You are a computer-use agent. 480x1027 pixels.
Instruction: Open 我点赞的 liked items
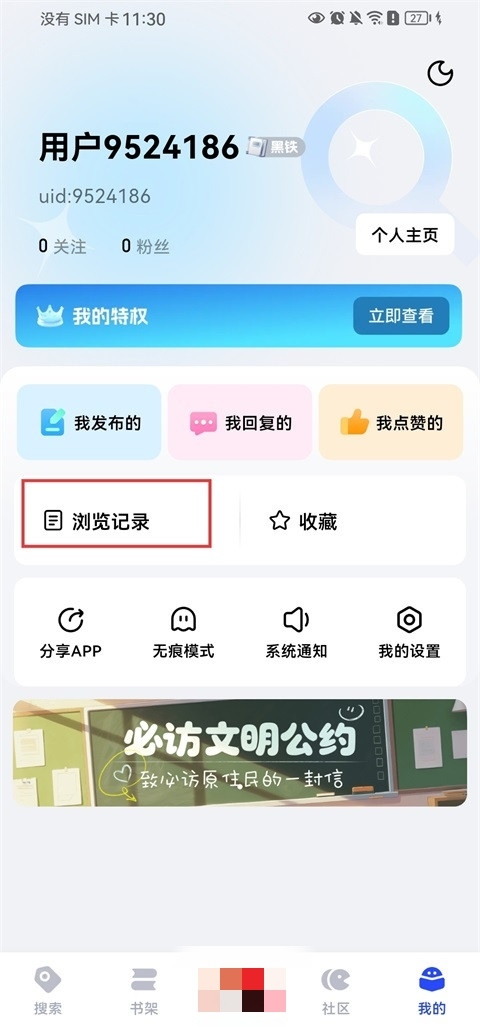[391, 422]
